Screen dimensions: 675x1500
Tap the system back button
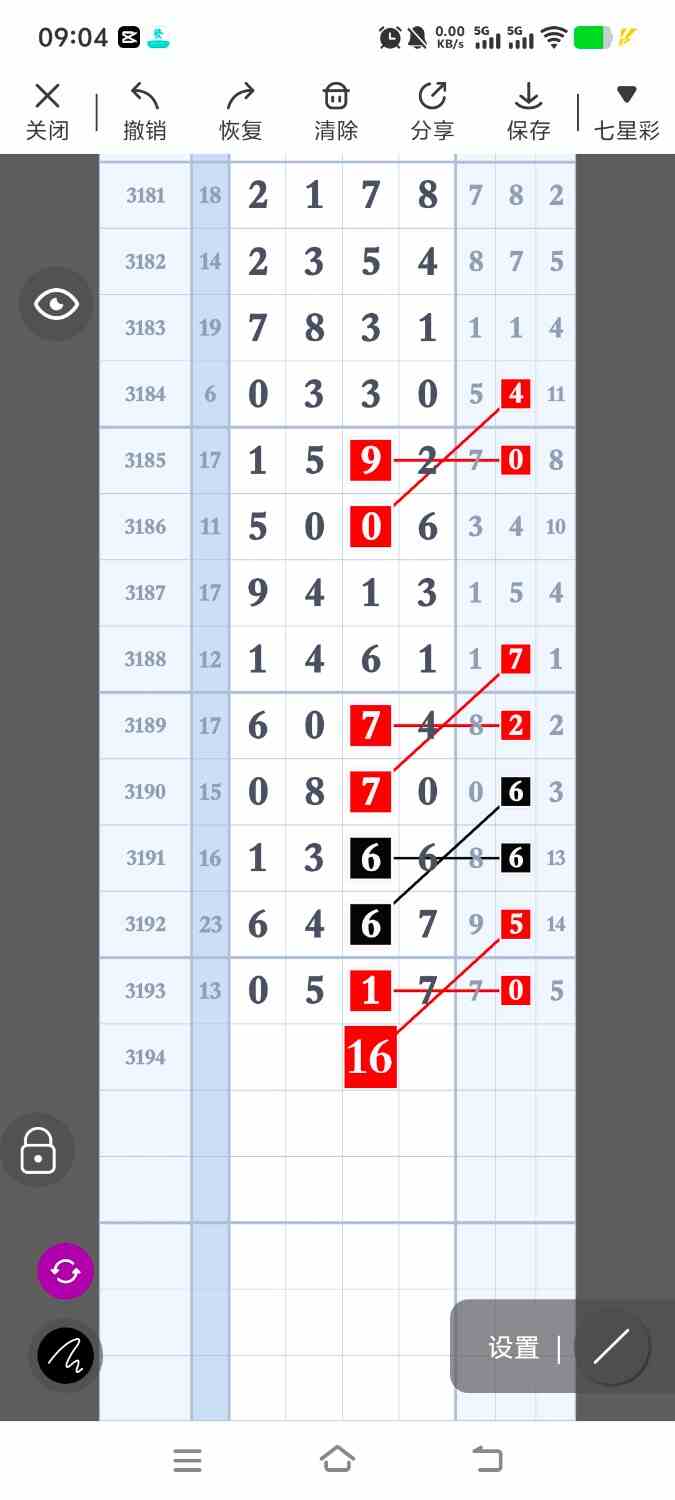tap(488, 1460)
